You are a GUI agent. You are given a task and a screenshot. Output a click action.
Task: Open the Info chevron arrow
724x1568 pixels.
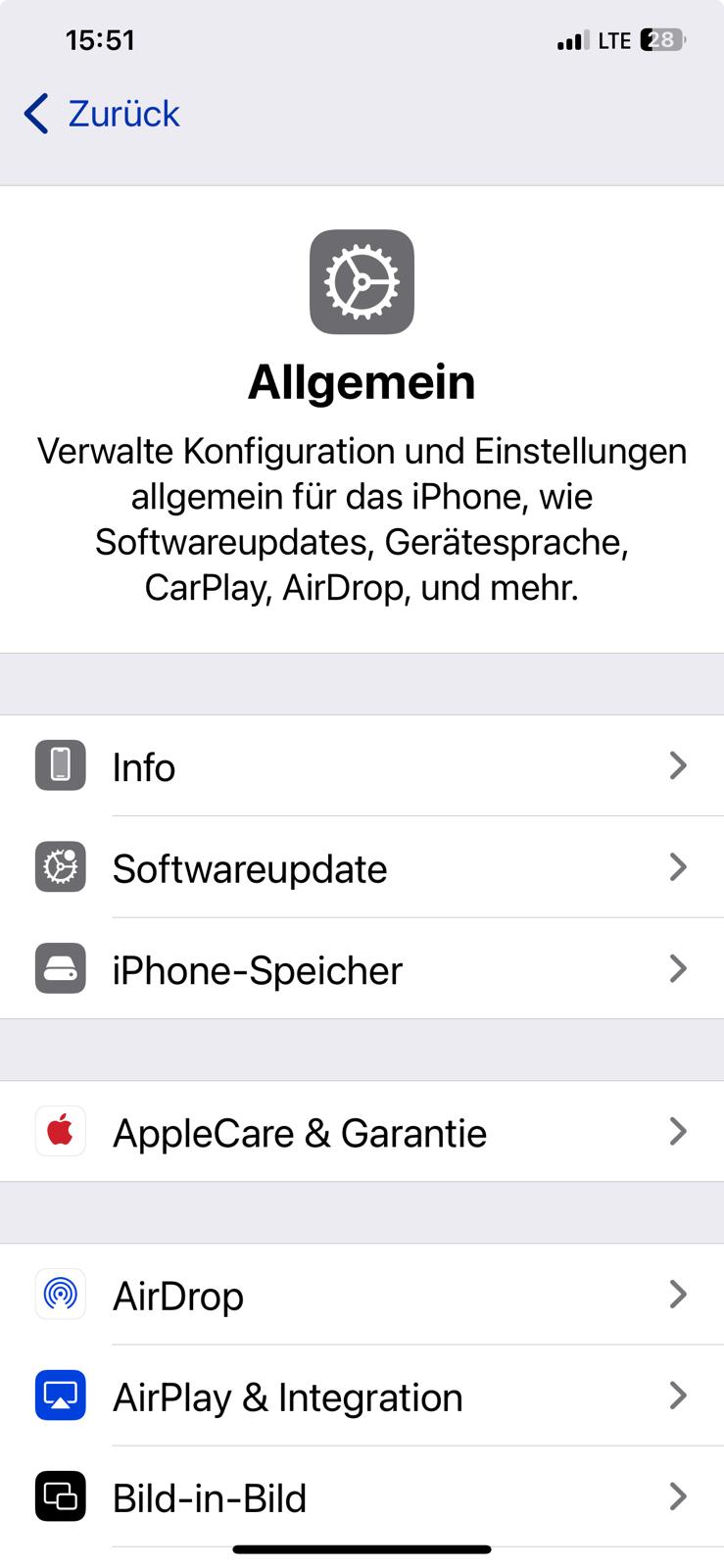click(x=678, y=766)
